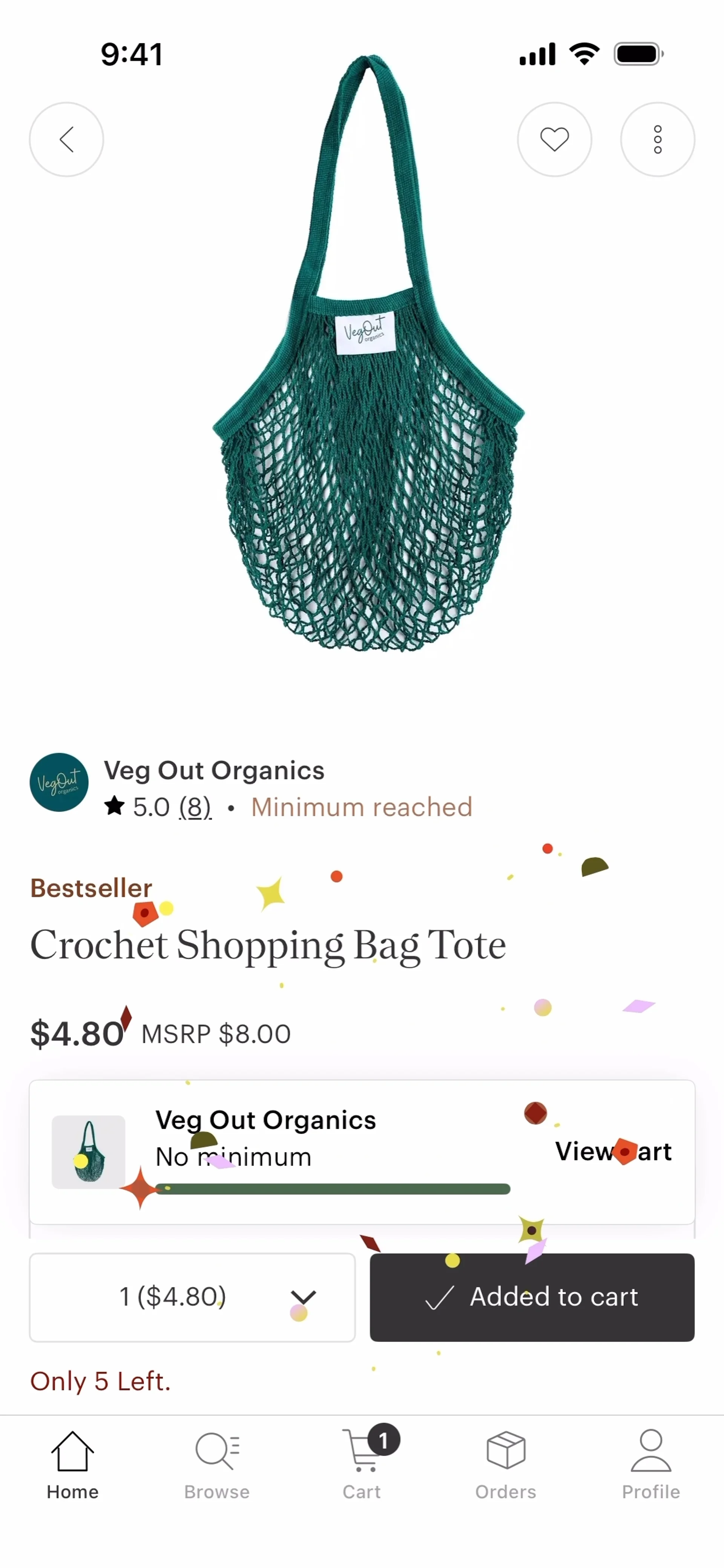Open the three-dot overflow menu

coord(658,139)
